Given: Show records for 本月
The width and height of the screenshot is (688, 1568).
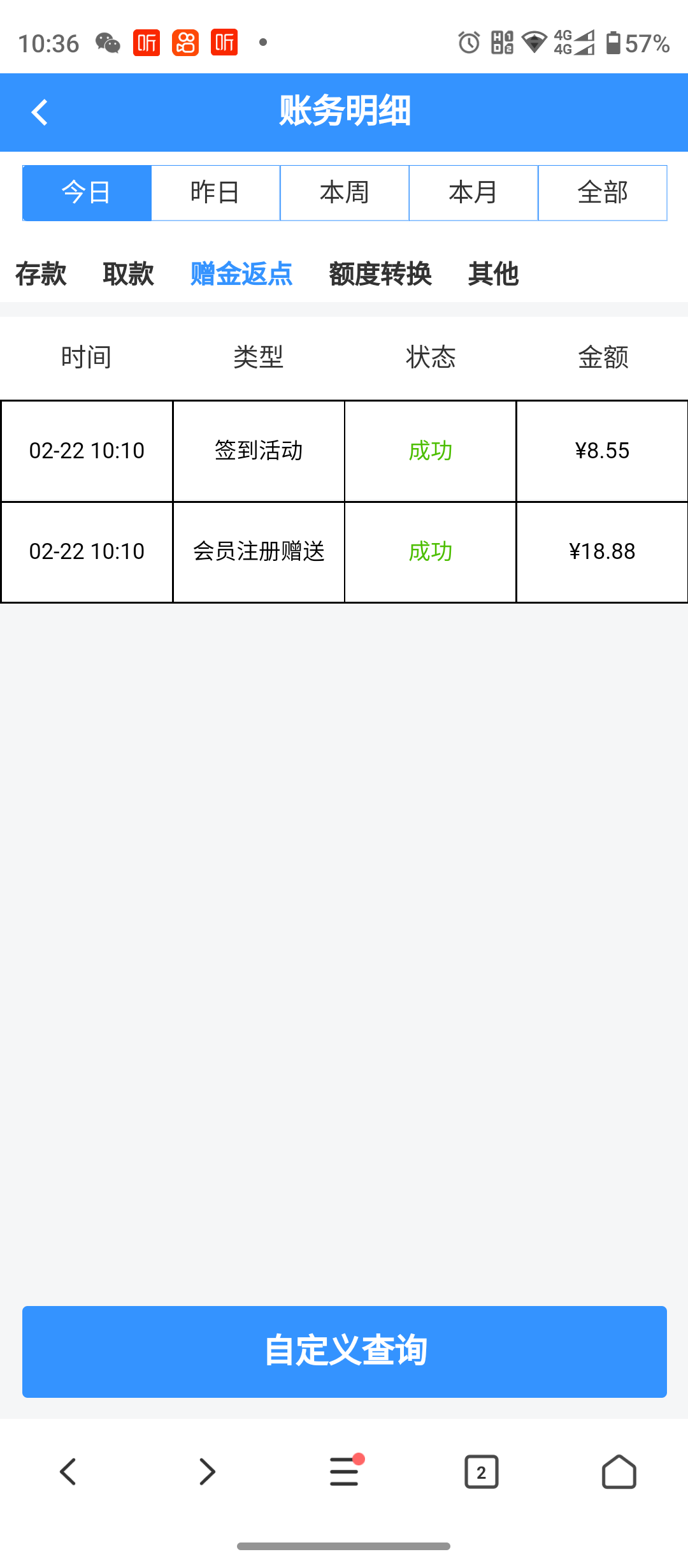Looking at the screenshot, I should (473, 192).
